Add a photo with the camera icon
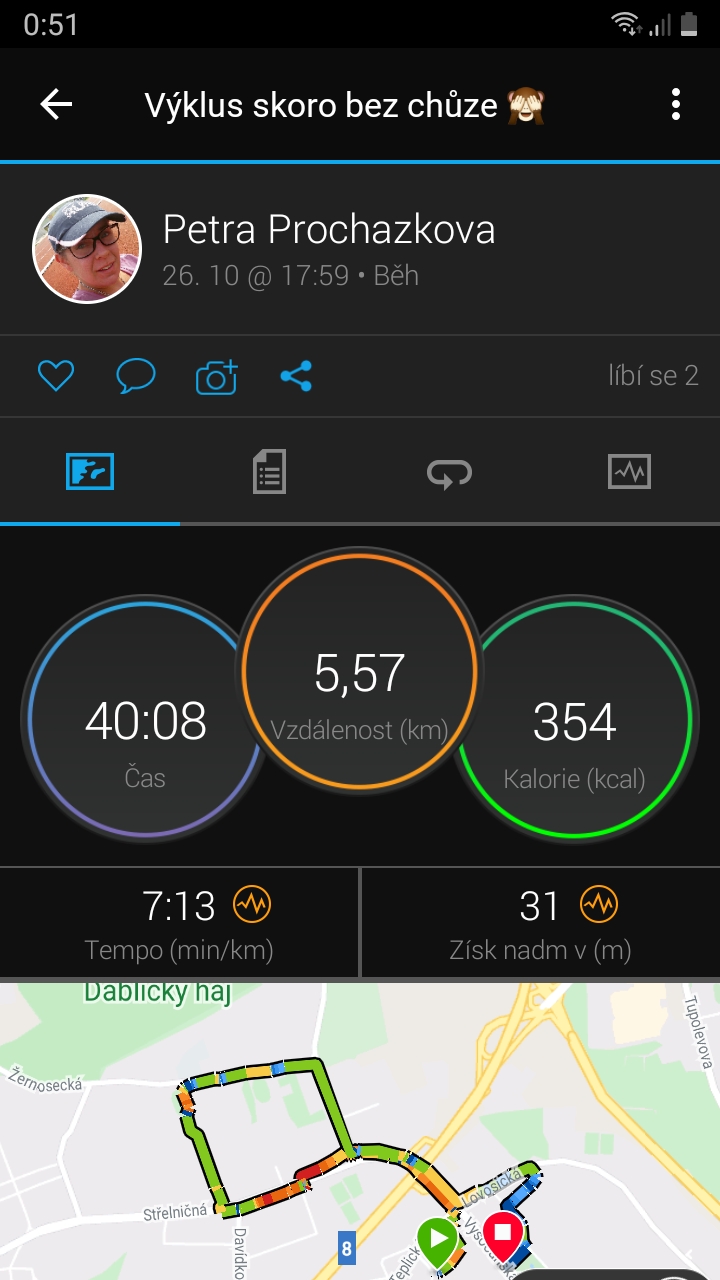720x1280 pixels. (x=216, y=376)
